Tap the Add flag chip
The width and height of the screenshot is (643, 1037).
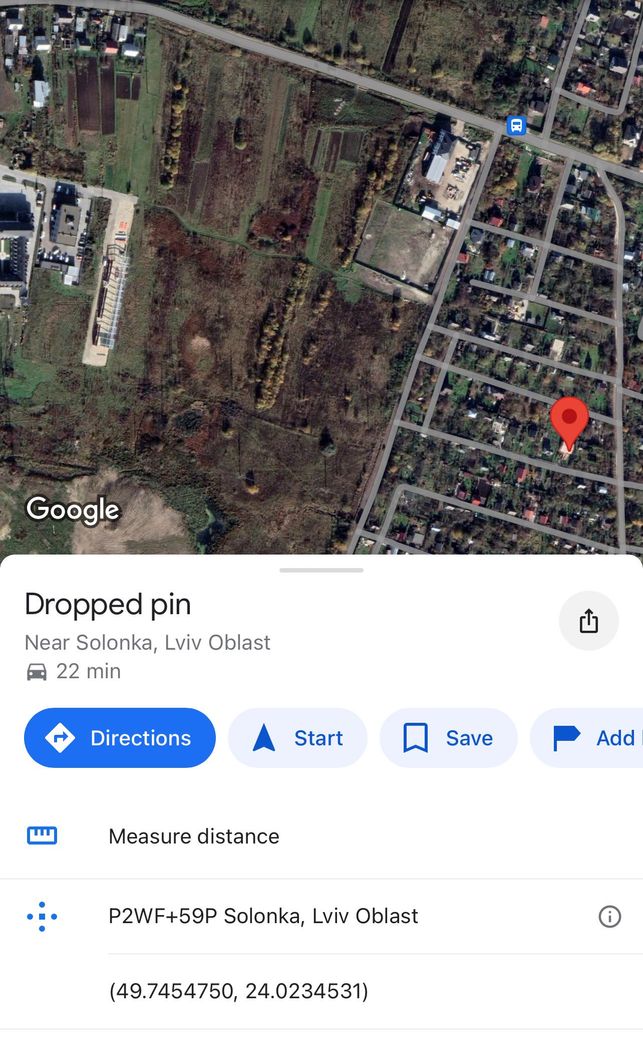587,737
